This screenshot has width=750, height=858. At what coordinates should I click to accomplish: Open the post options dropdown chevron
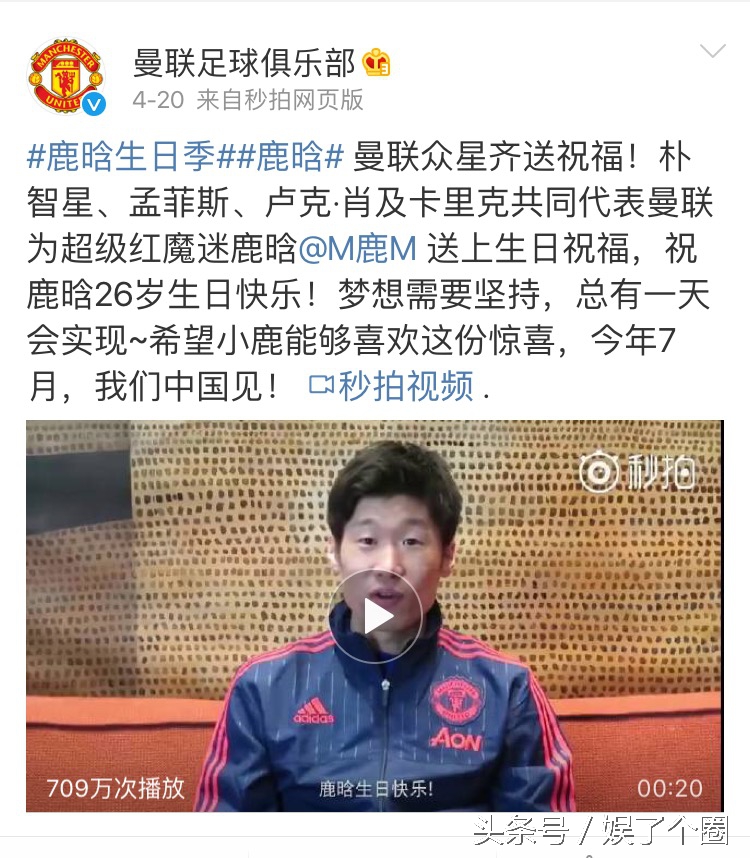tap(713, 51)
